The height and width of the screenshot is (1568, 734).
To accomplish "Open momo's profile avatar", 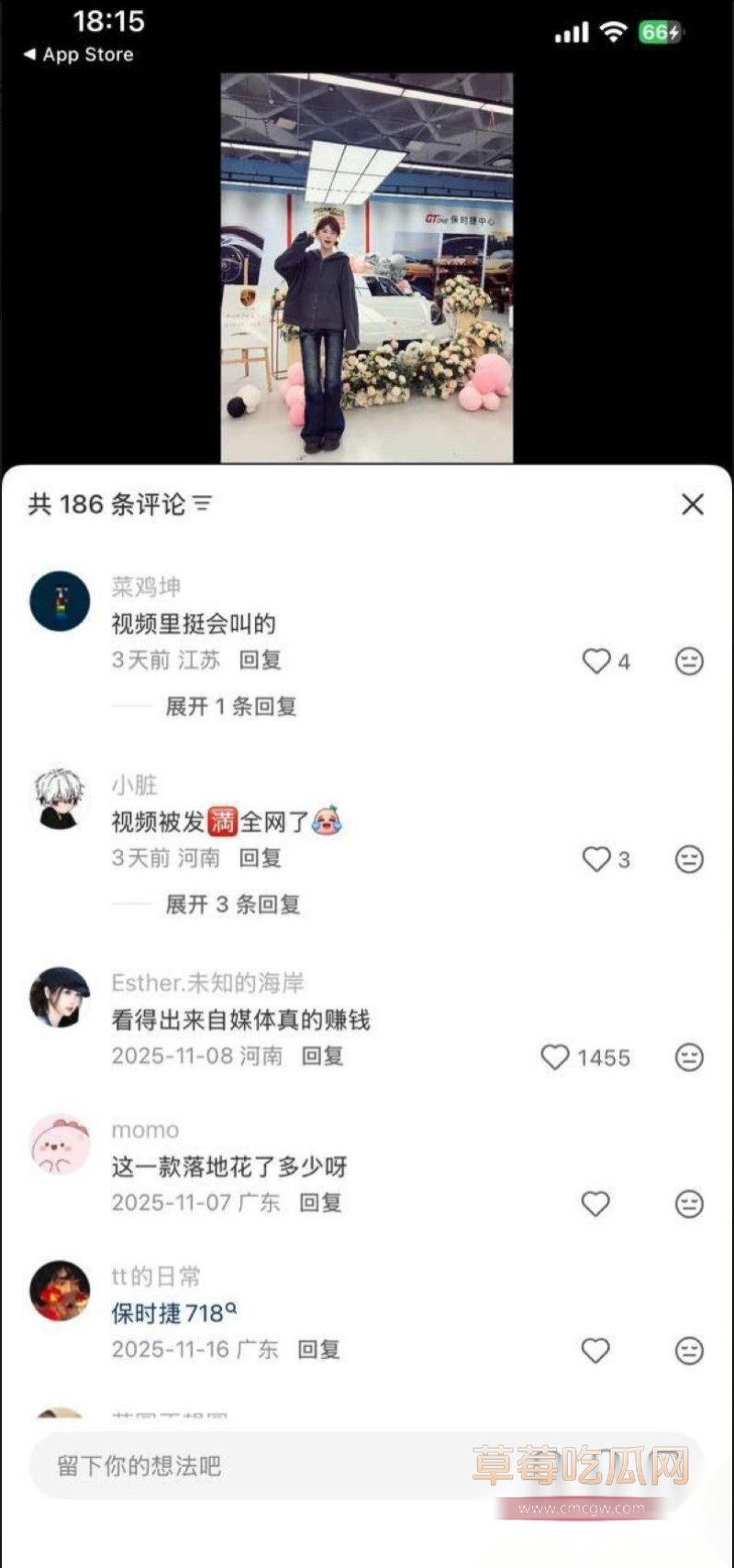I will [59, 1144].
